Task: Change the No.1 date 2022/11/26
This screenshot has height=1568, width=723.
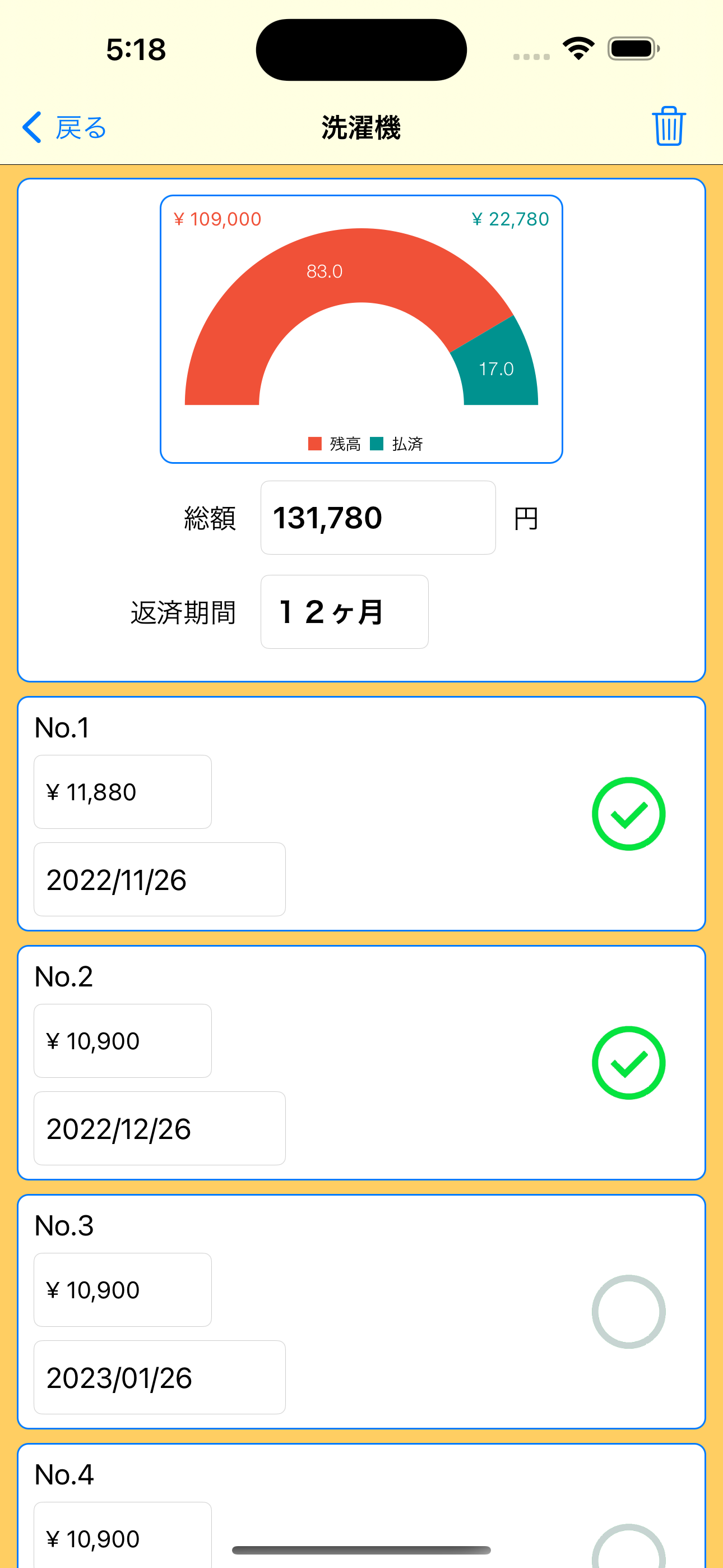Action: pos(159,879)
